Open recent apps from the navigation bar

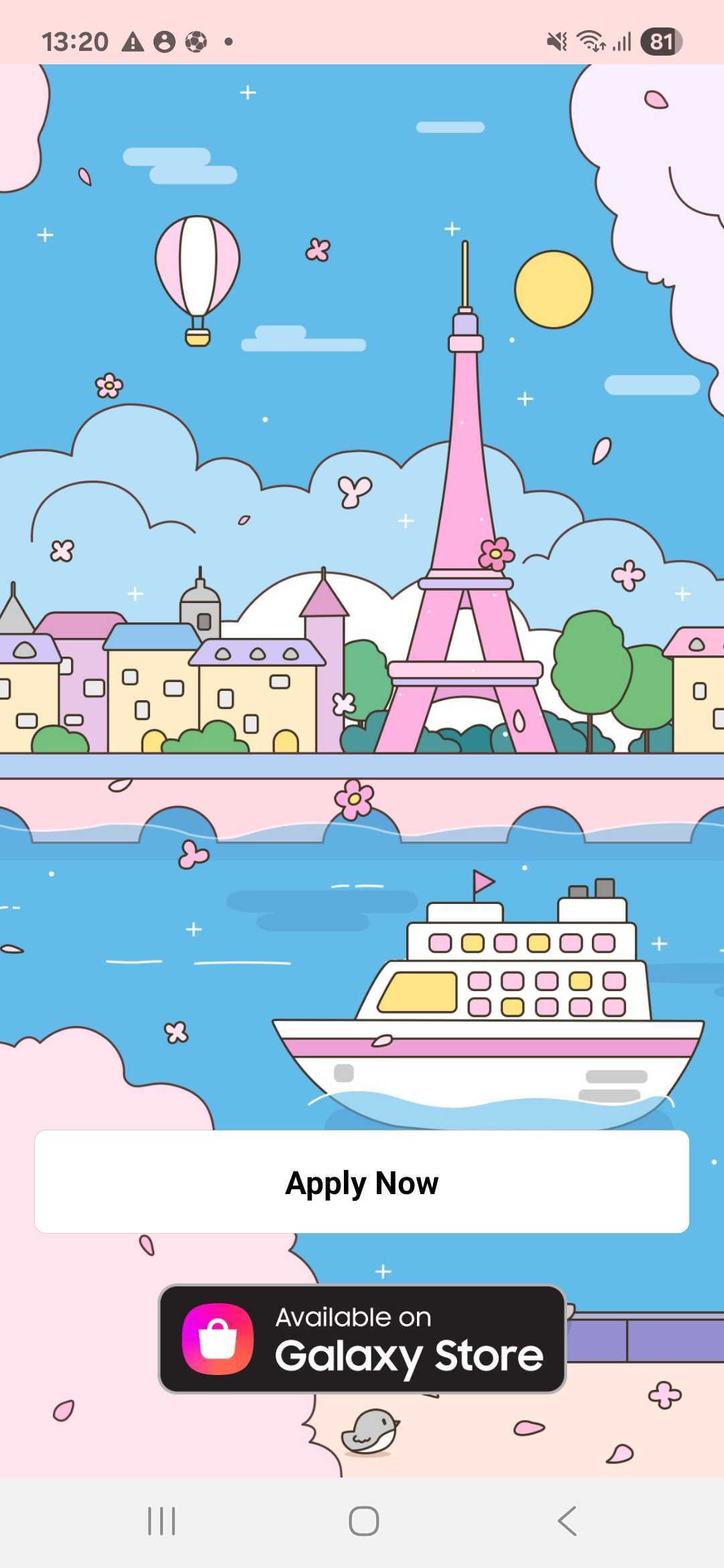pos(162,1521)
